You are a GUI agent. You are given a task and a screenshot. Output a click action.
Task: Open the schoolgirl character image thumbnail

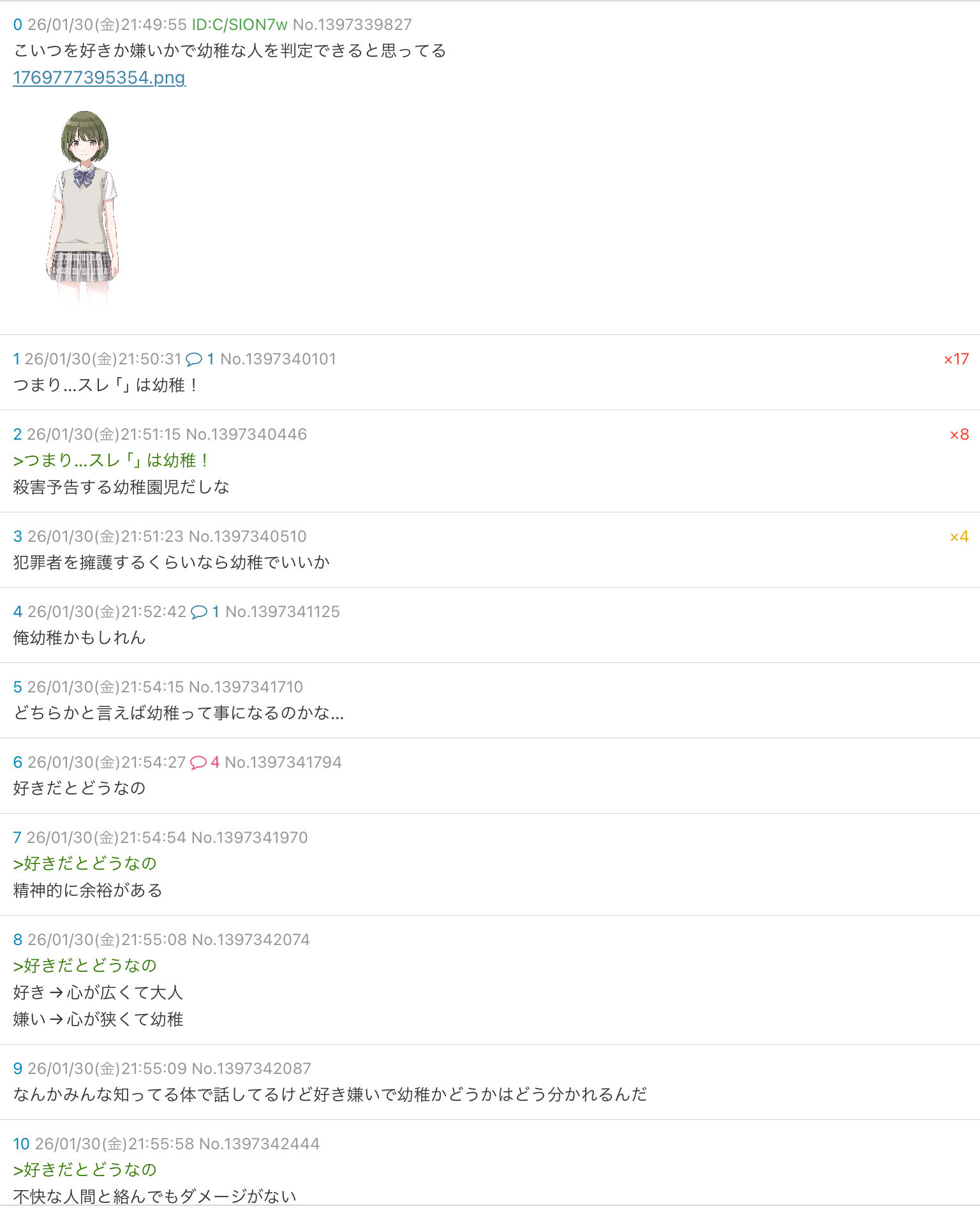click(x=83, y=204)
